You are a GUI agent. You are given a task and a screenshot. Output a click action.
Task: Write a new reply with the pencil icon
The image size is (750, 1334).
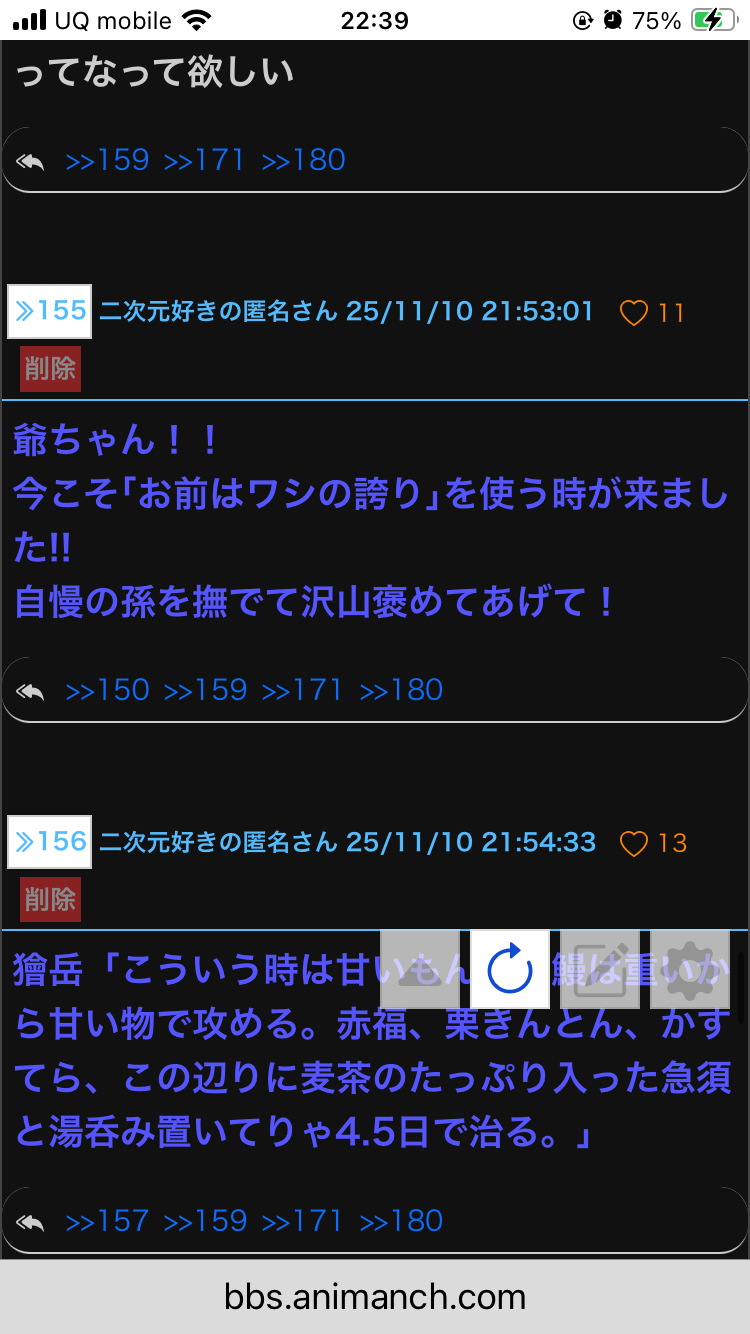600,969
